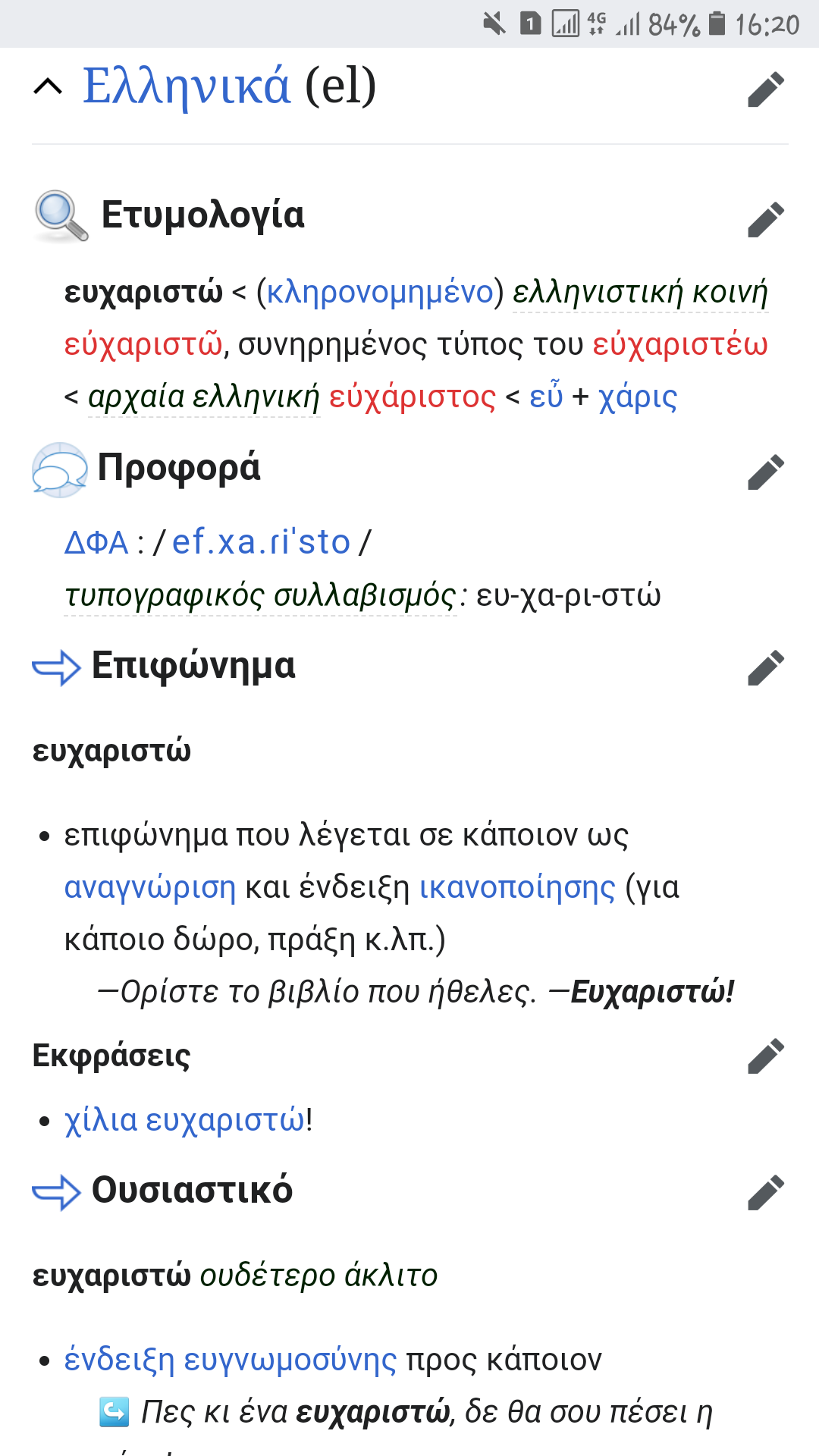Open the ικανοποίησης link
The width and height of the screenshot is (819, 1456).
point(517,886)
